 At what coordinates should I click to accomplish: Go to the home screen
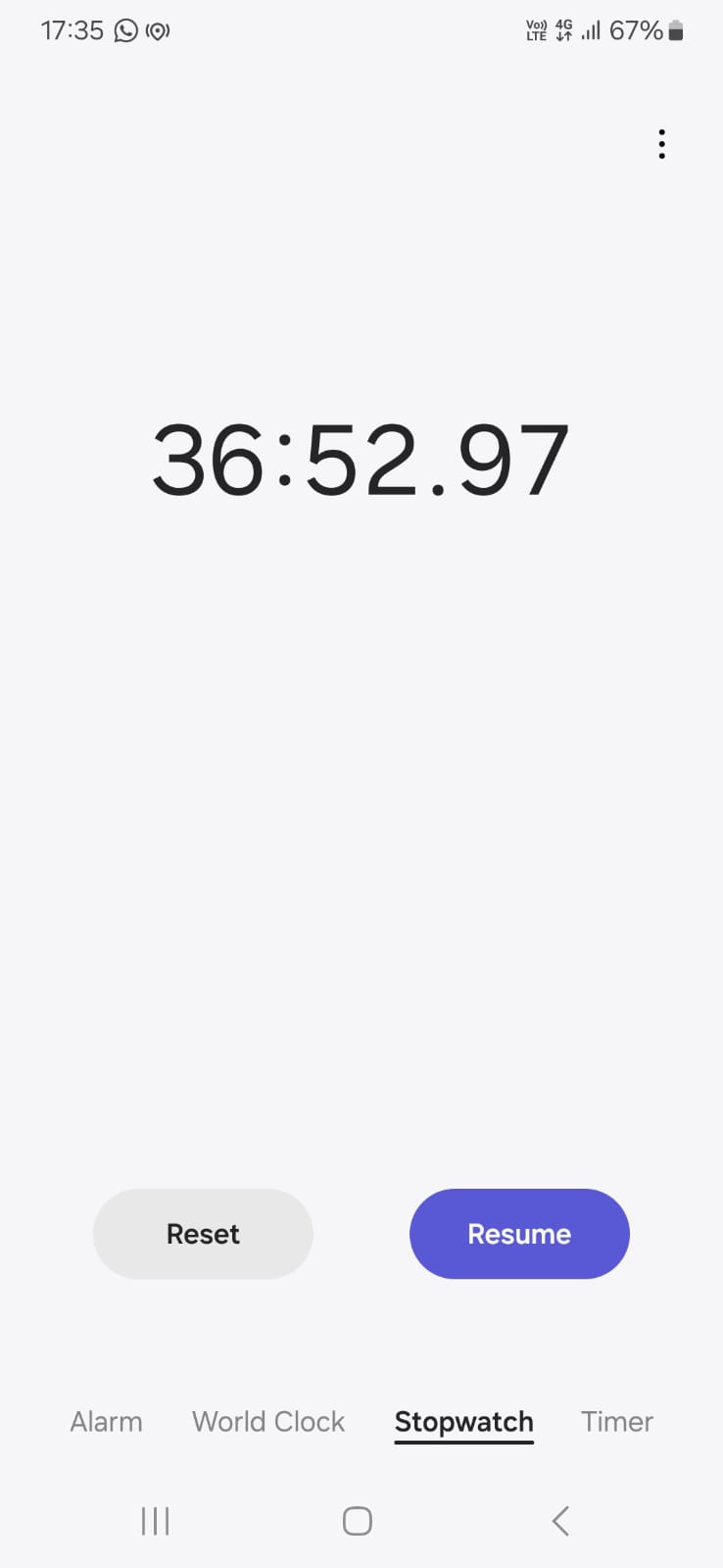358,1521
